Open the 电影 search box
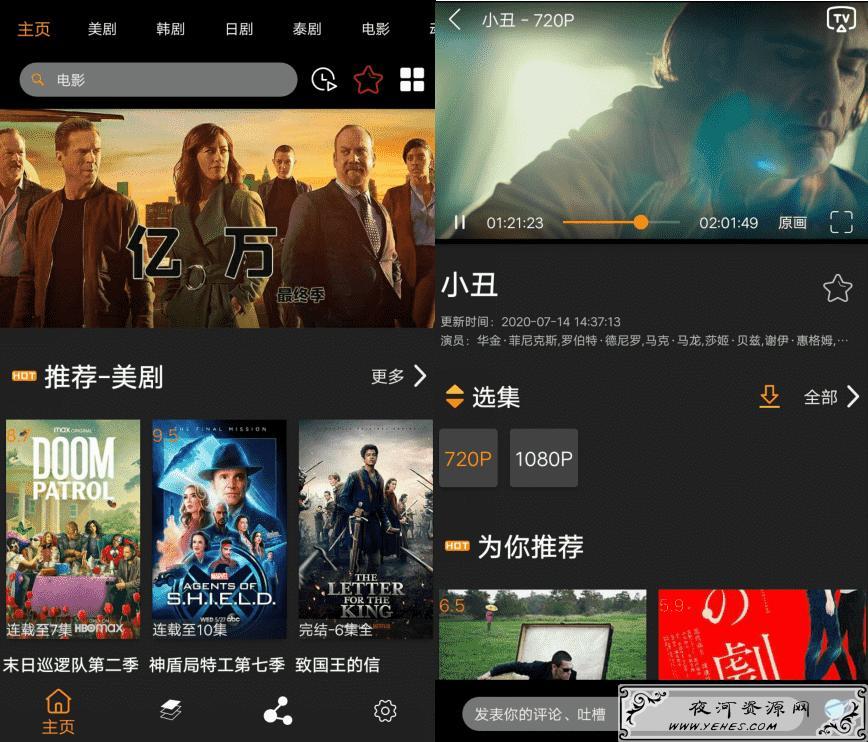The image size is (868, 742). [x=158, y=80]
